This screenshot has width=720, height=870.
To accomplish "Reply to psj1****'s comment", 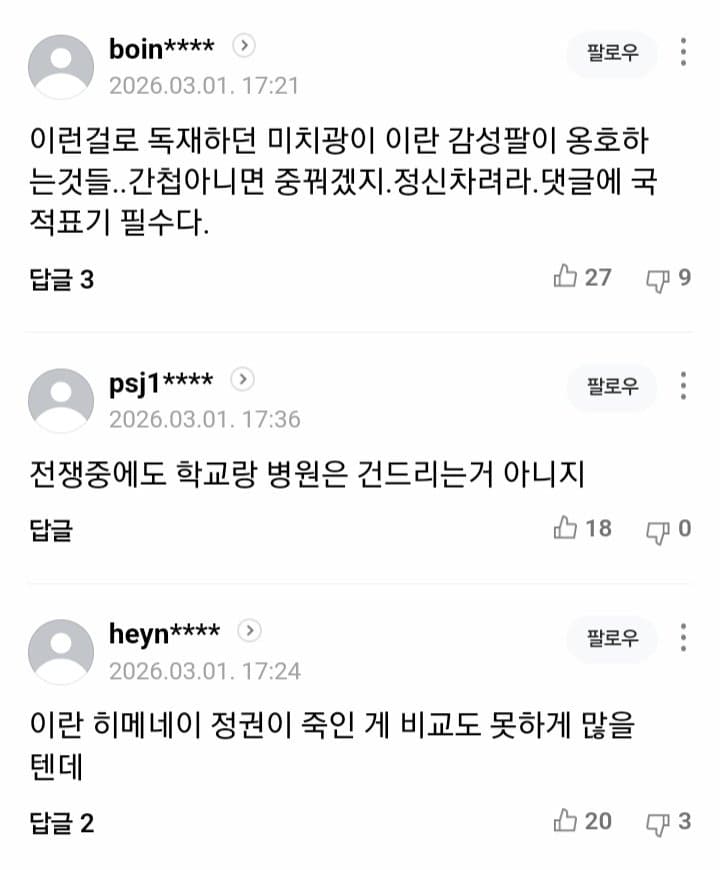I will click(x=51, y=529).
